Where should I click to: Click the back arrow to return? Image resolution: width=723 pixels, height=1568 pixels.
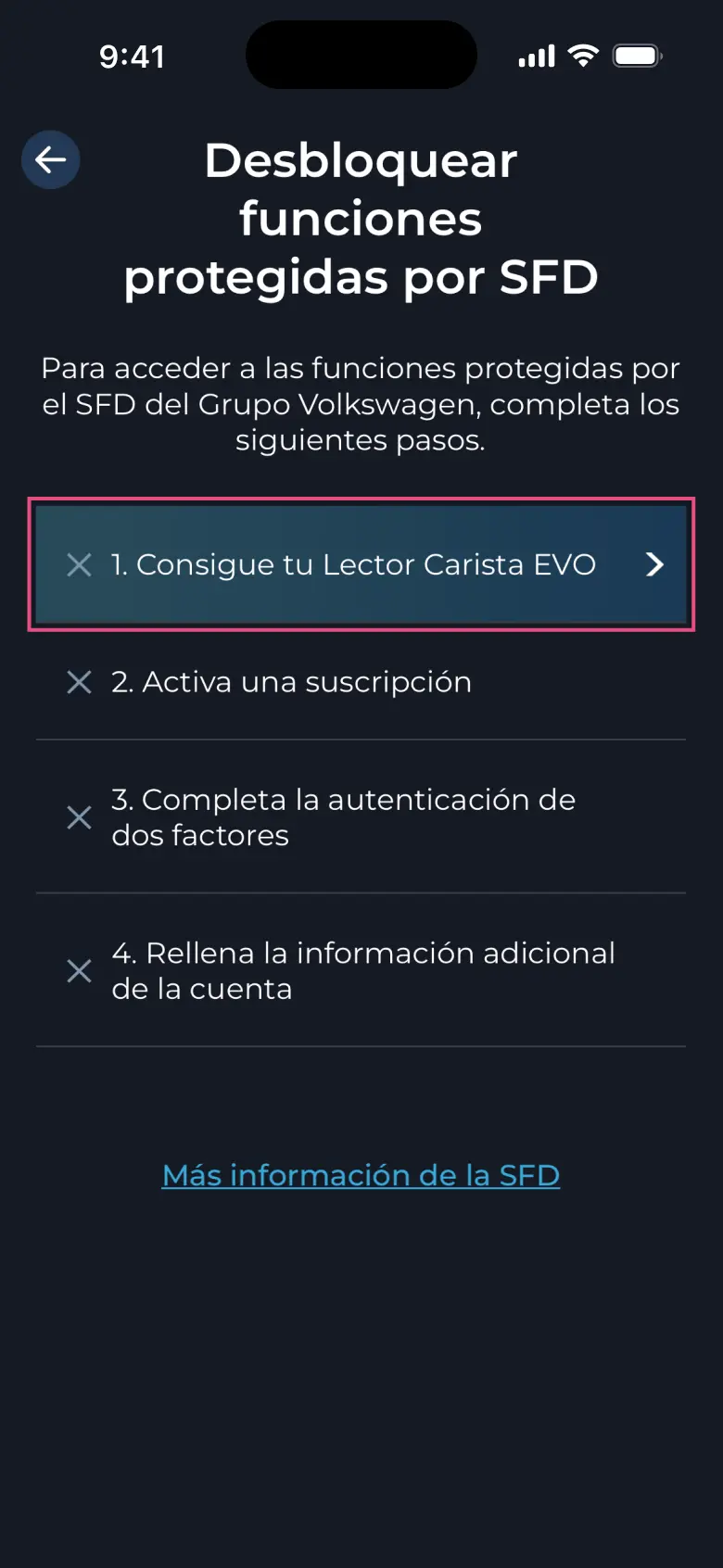coord(50,159)
